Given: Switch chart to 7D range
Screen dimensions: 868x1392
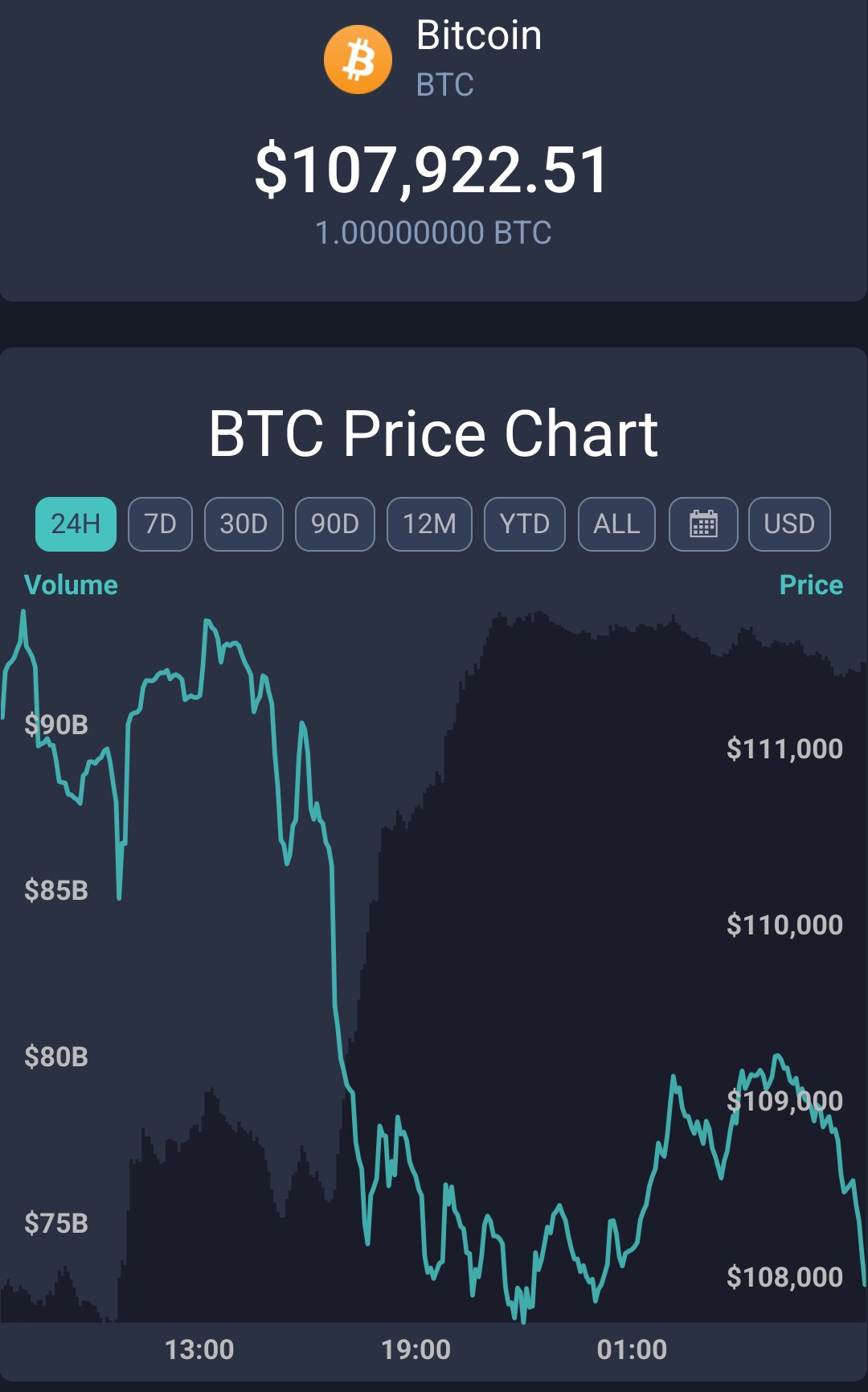Looking at the screenshot, I should [x=160, y=524].
